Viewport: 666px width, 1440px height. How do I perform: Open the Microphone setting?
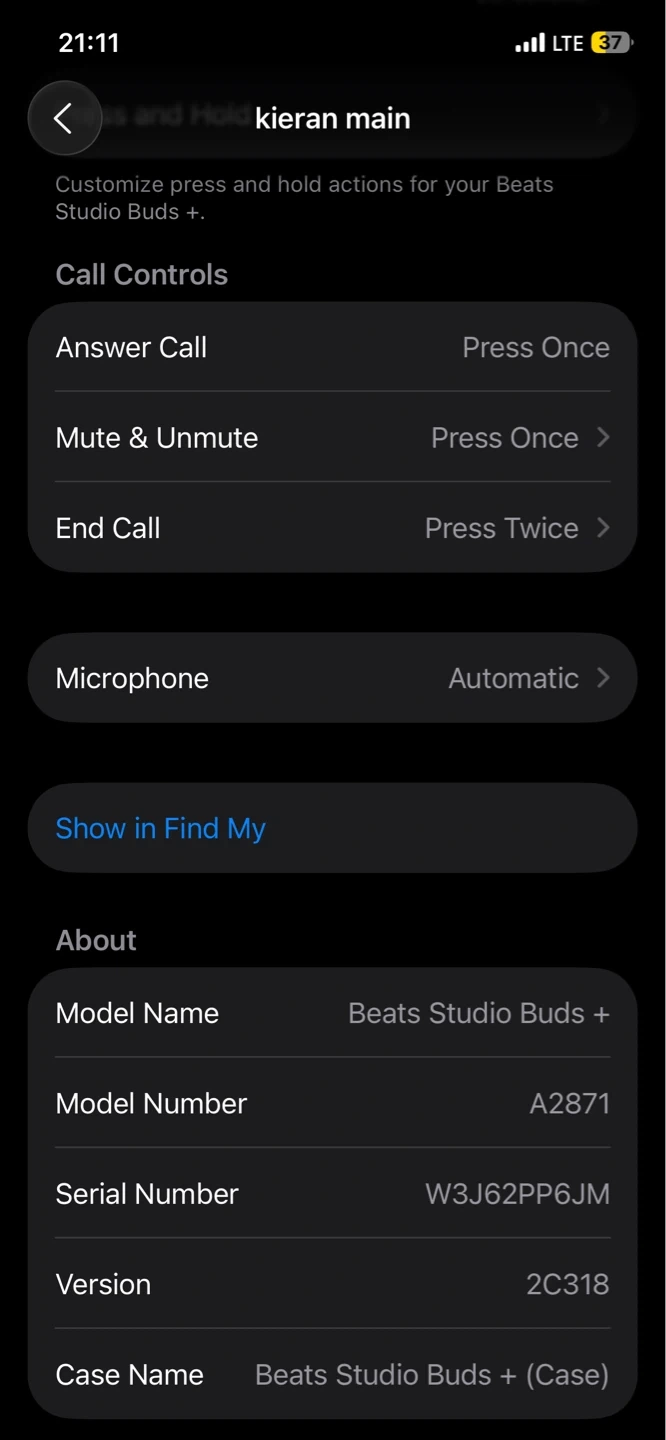pyautogui.click(x=332, y=678)
